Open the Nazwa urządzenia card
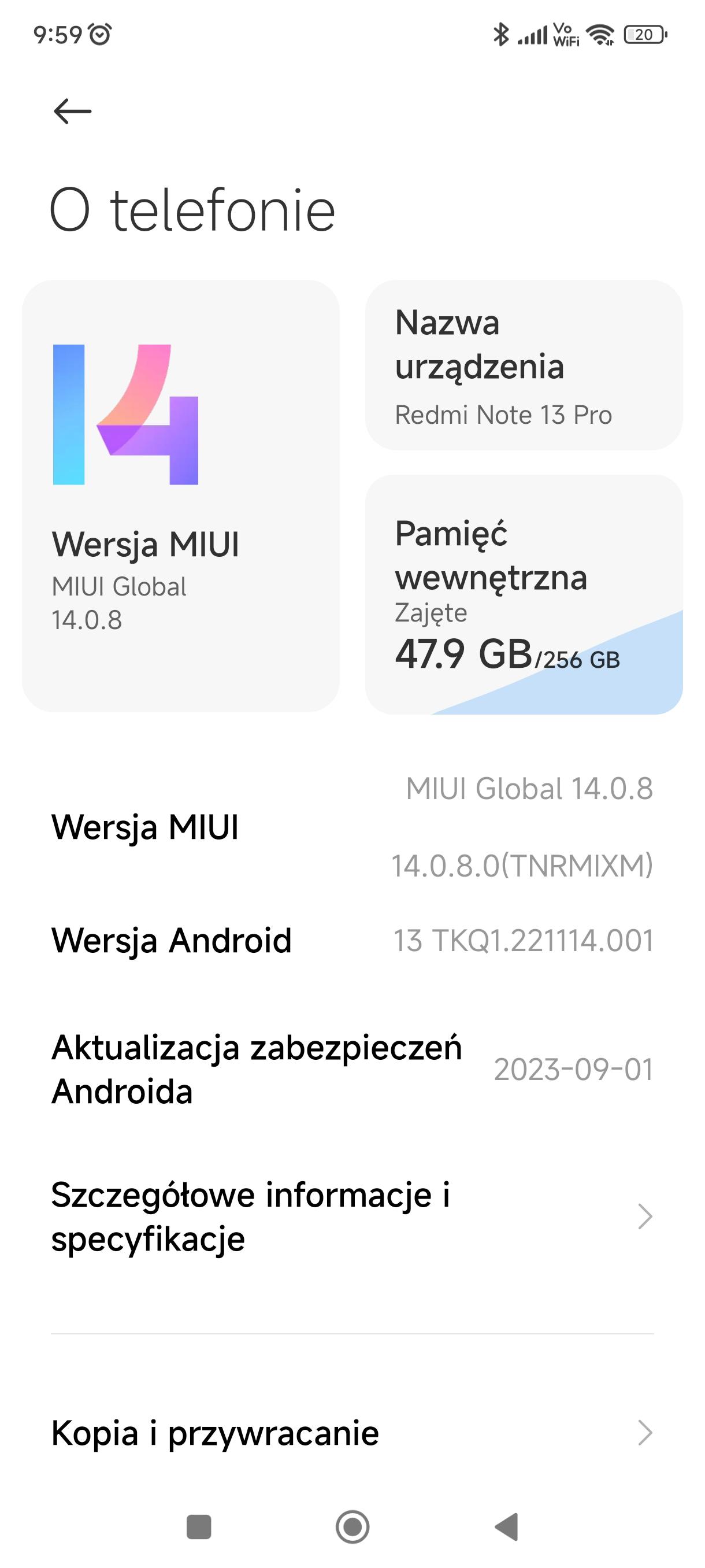 [523, 365]
